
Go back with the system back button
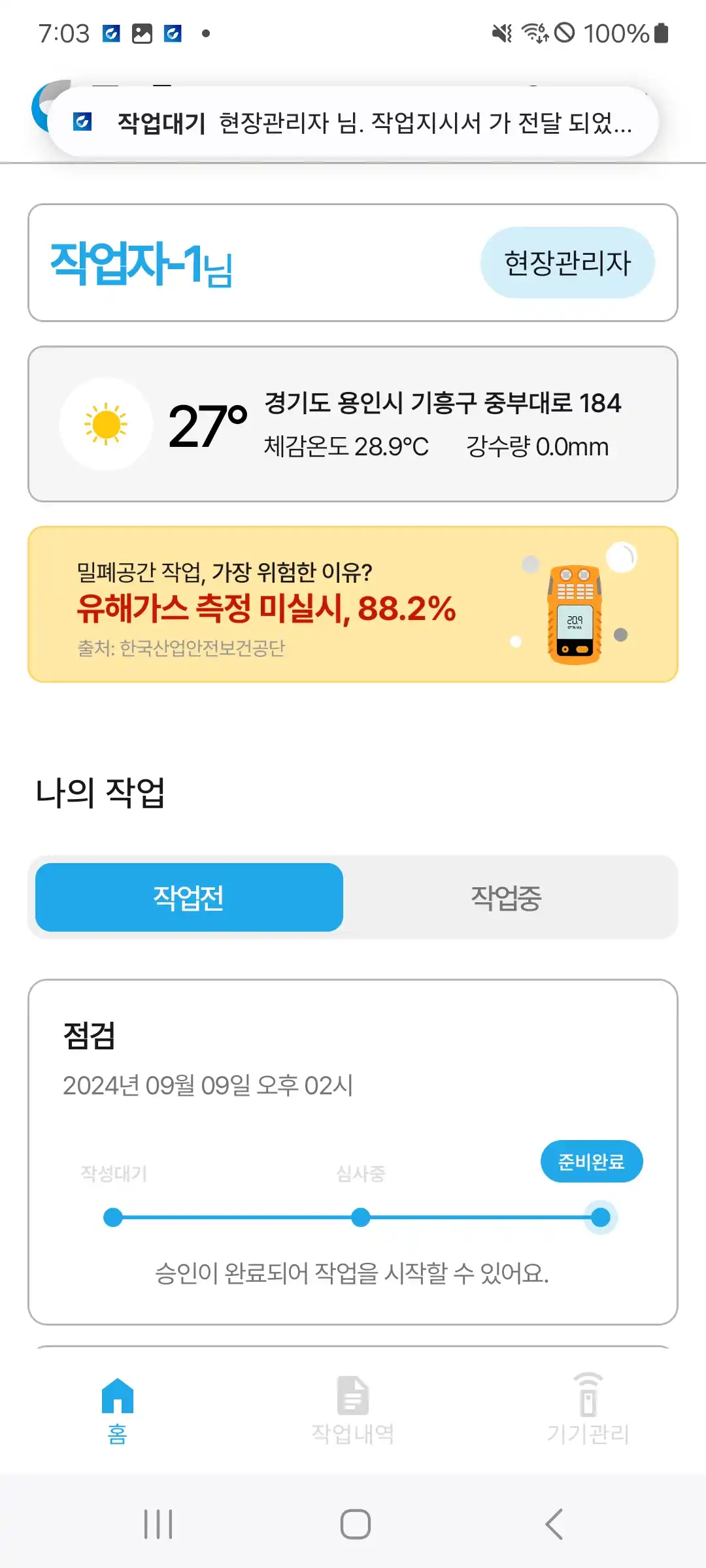(554, 1524)
